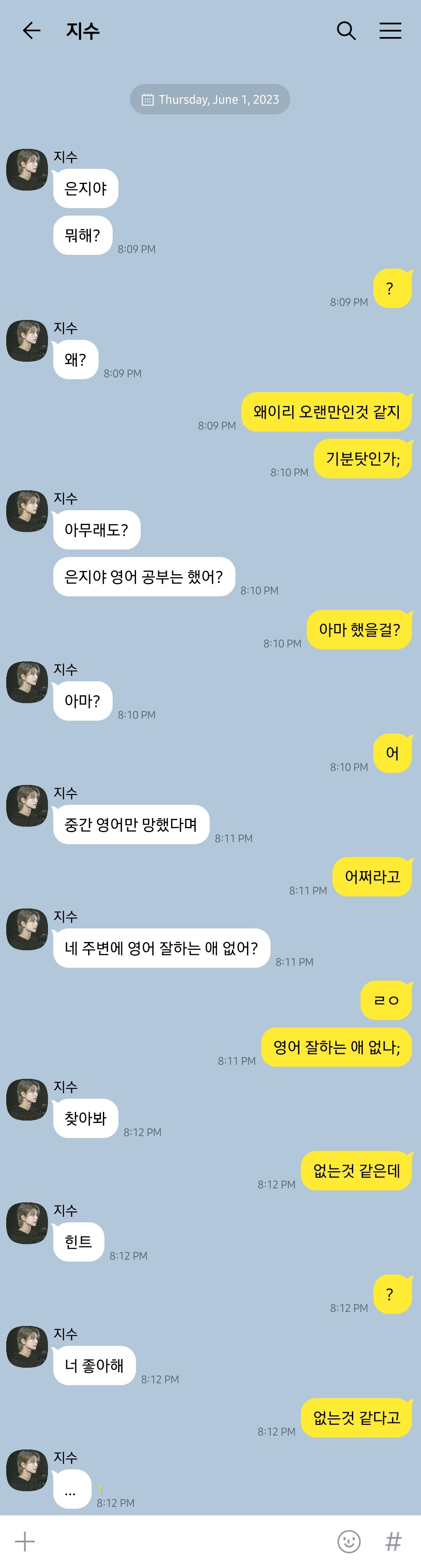Image resolution: width=421 pixels, height=1568 pixels.
Task: Tap the Thursday, June 1, 2023 date chip
Action: [210, 99]
